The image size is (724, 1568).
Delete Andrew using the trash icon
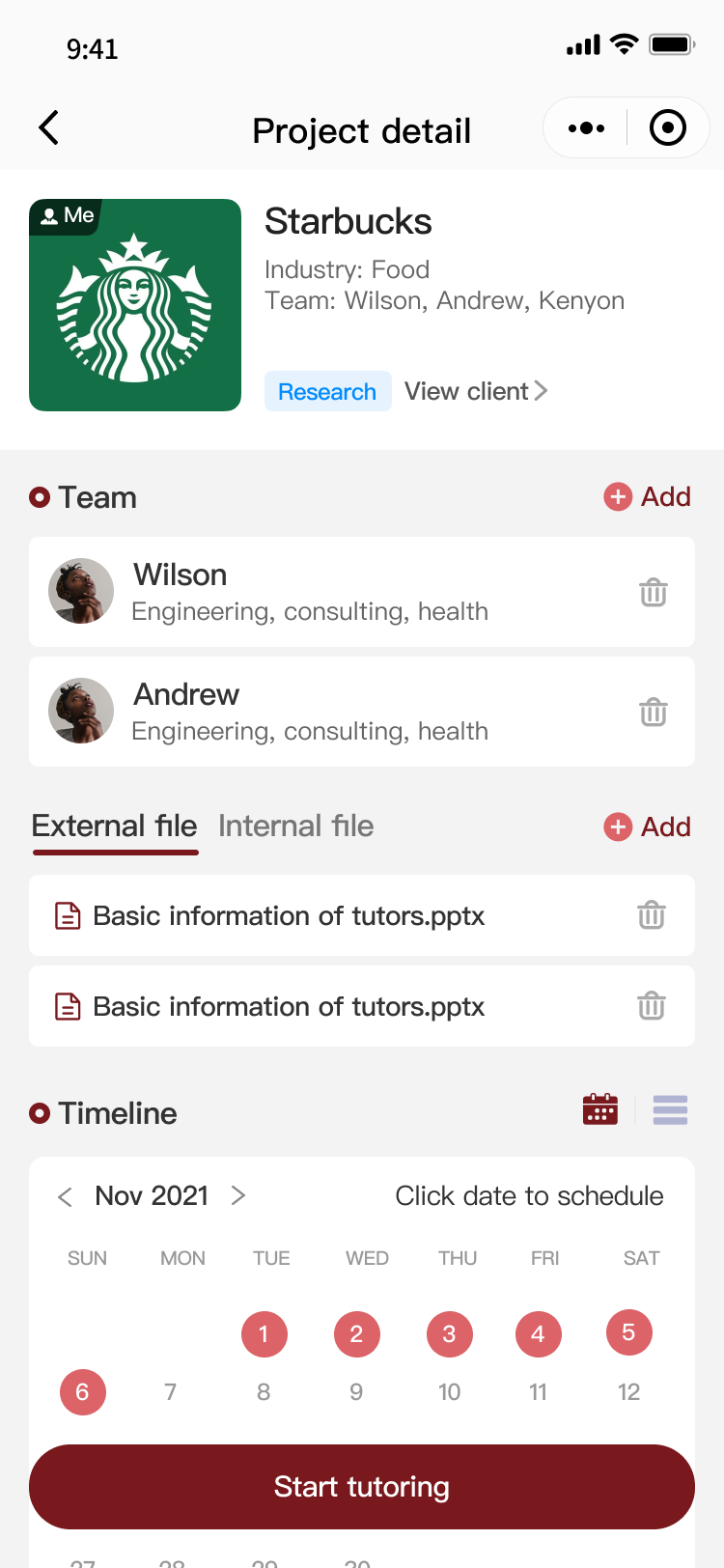(654, 712)
